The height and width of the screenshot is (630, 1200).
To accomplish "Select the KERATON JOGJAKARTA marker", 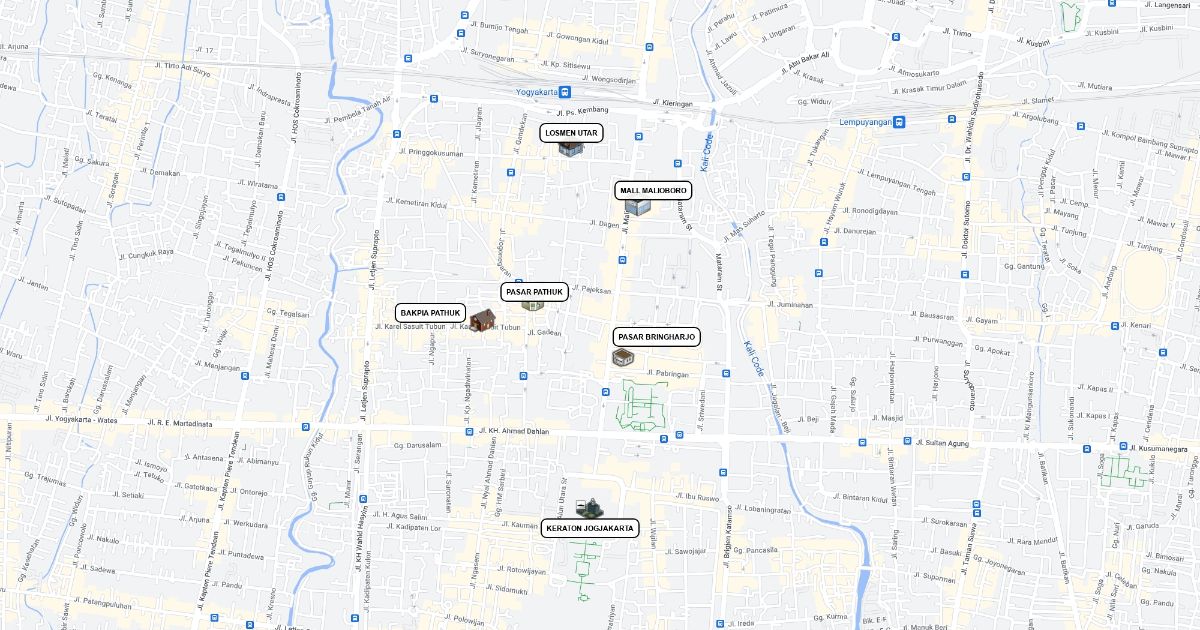I will click(x=589, y=508).
